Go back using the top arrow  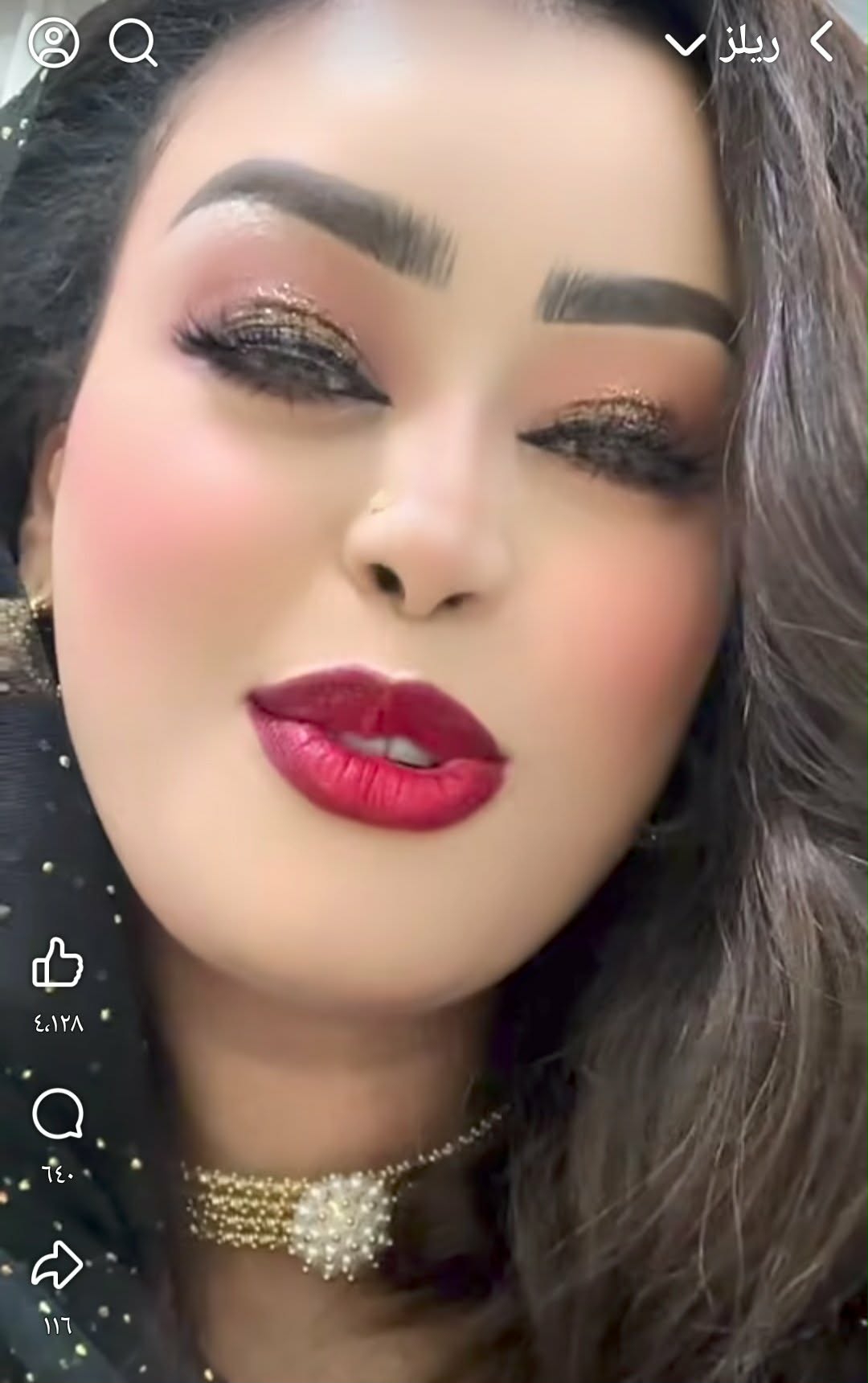click(x=821, y=43)
